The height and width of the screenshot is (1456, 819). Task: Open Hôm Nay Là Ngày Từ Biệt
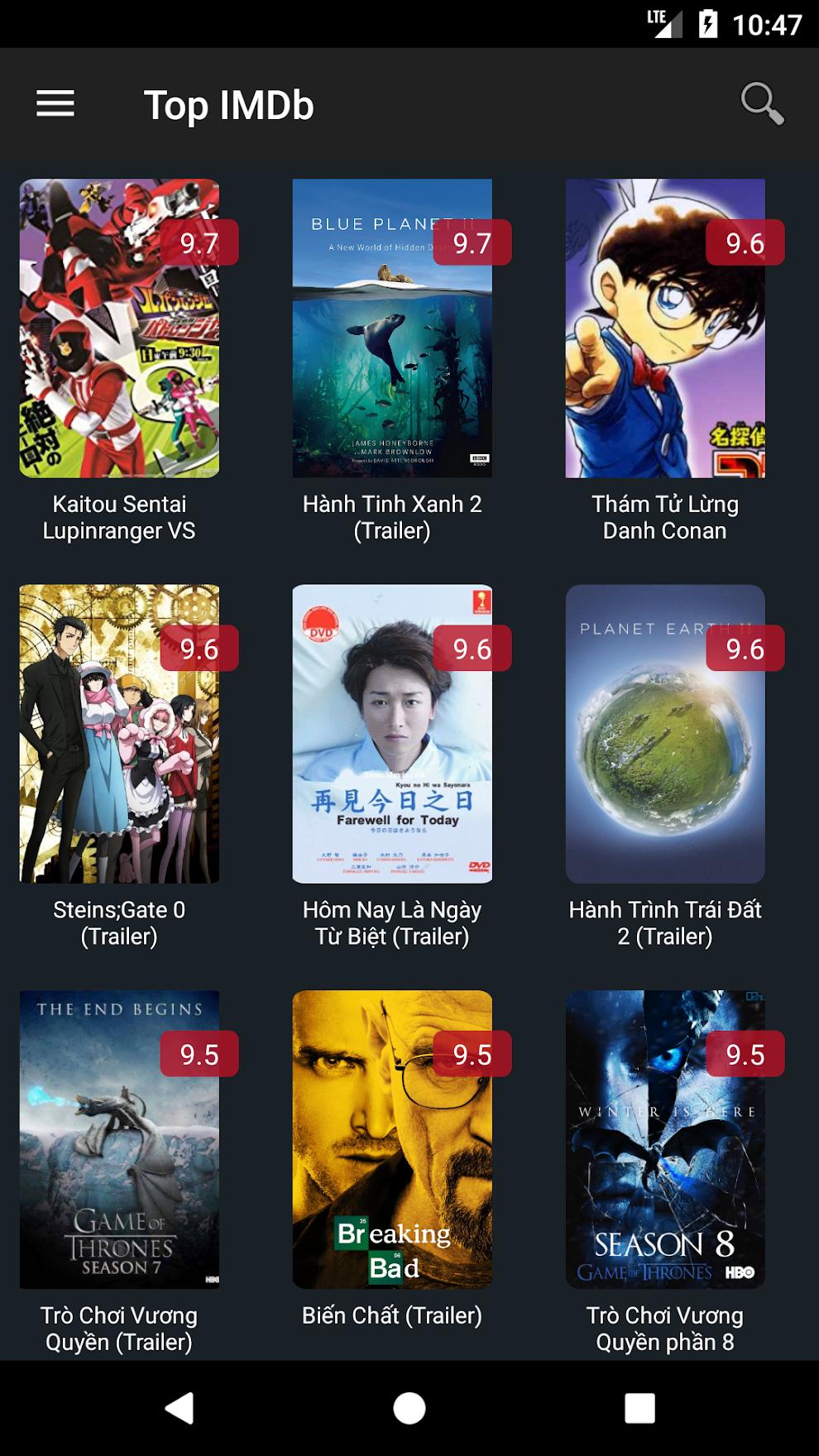pos(392,734)
